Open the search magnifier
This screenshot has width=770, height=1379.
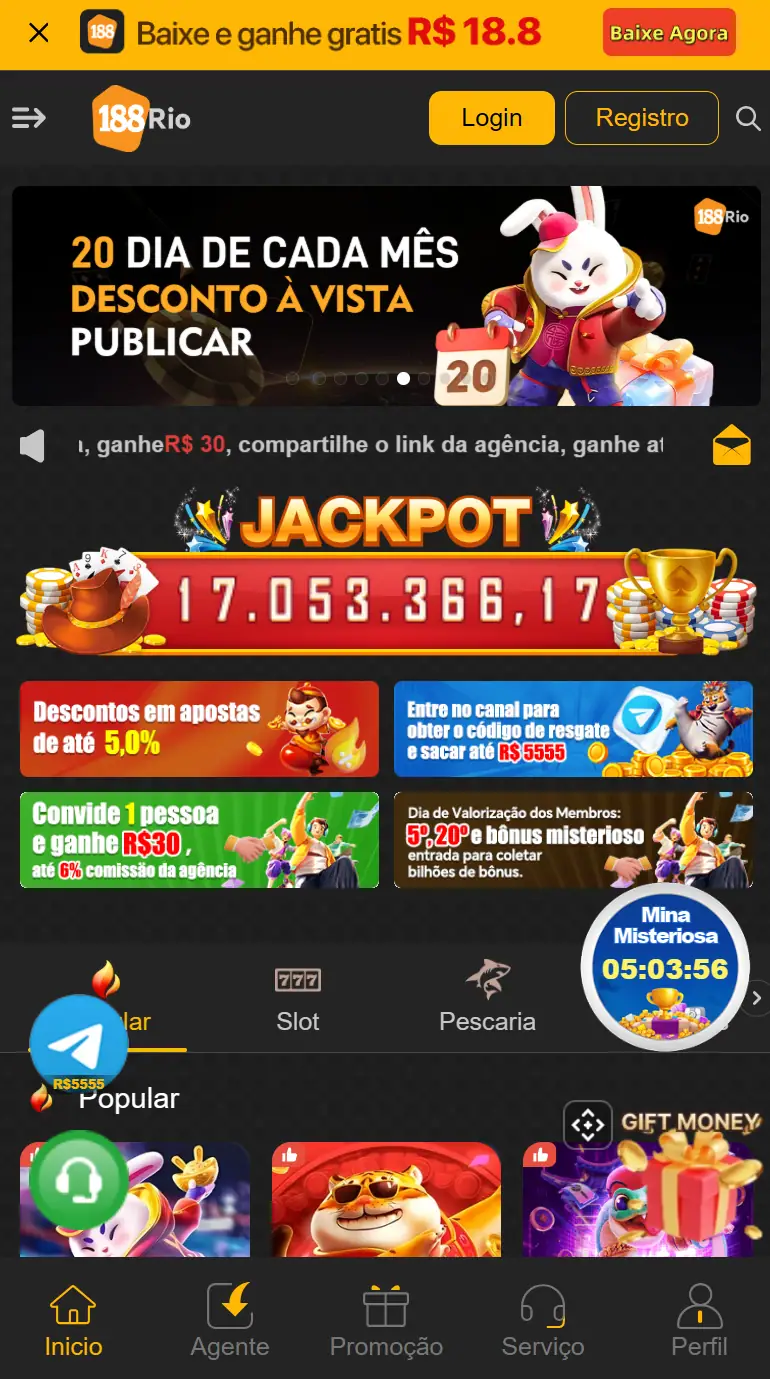pyautogui.click(x=748, y=119)
